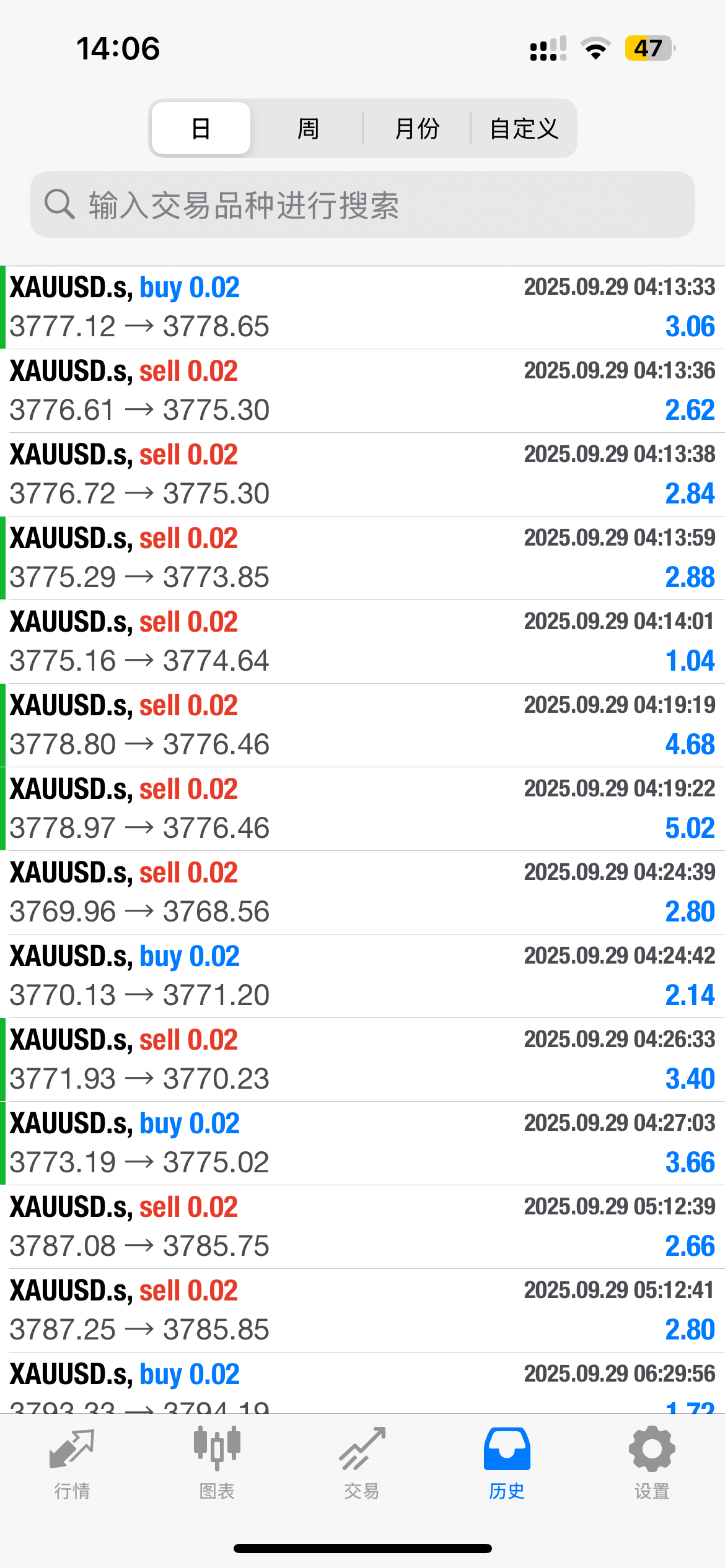The image size is (725, 1568).
Task: Expand the sell trade with profit 2.88
Action: pos(362,559)
